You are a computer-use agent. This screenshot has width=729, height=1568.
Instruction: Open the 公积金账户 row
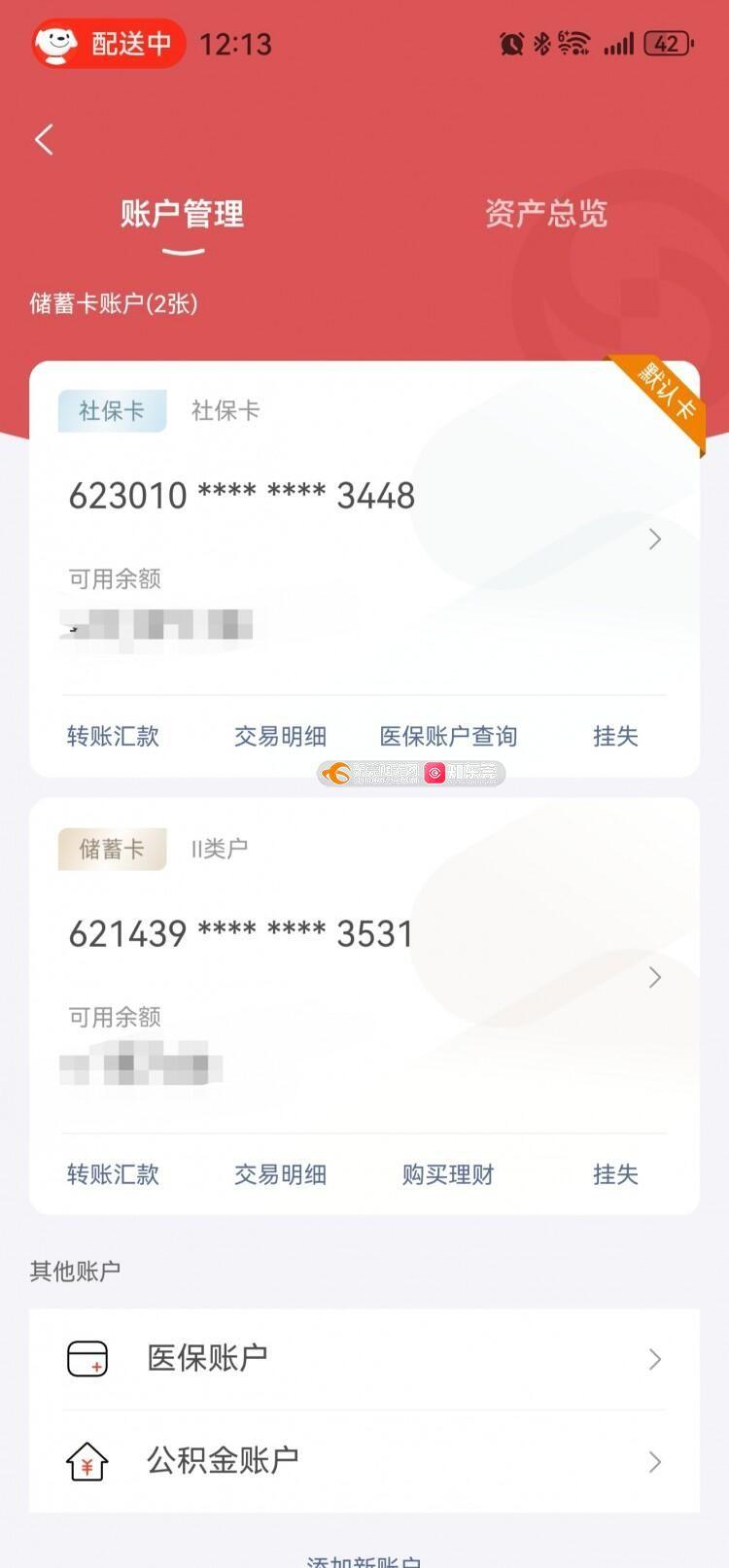click(x=364, y=1461)
